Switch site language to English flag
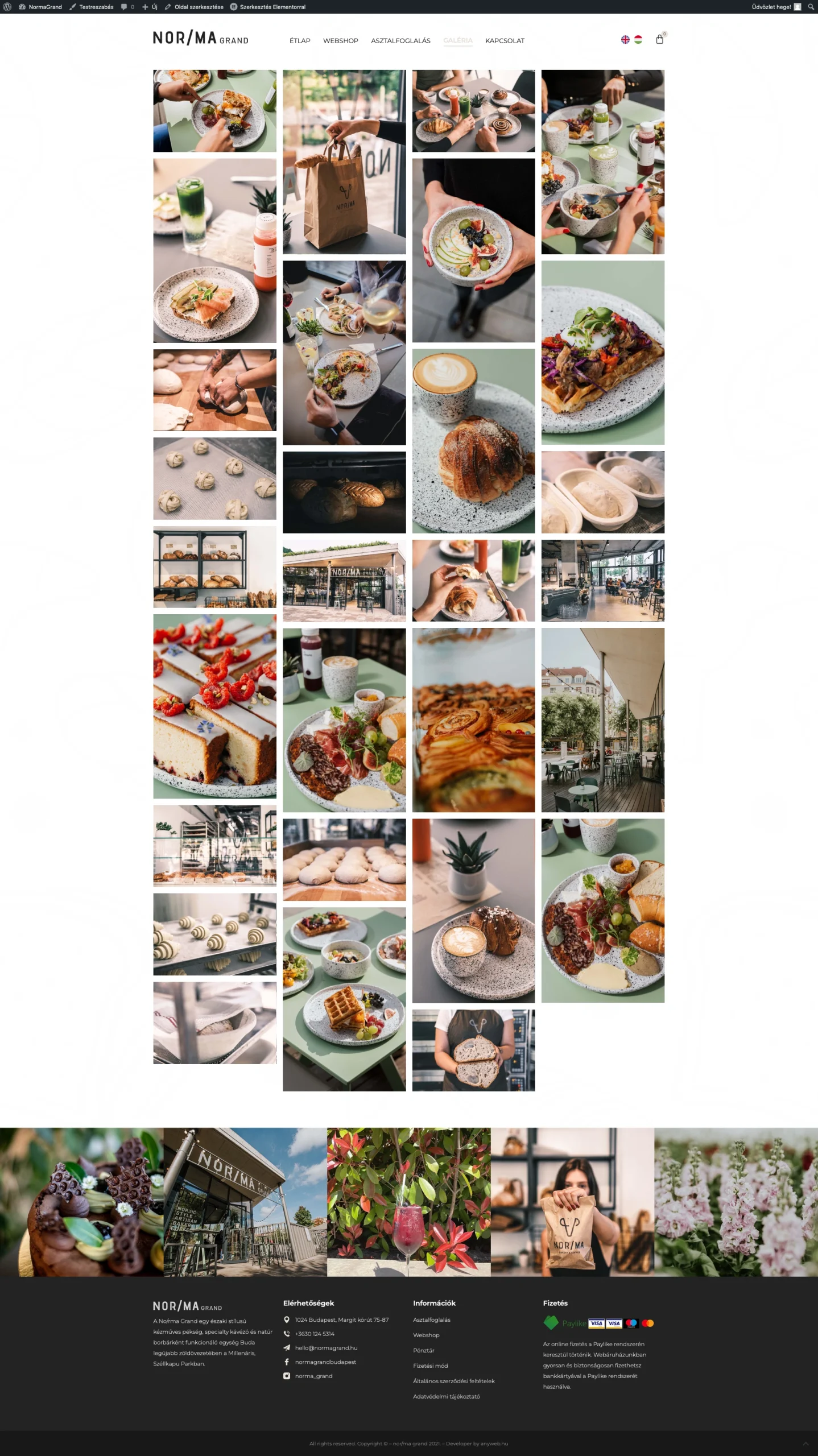The width and height of the screenshot is (818, 1456). click(625, 40)
